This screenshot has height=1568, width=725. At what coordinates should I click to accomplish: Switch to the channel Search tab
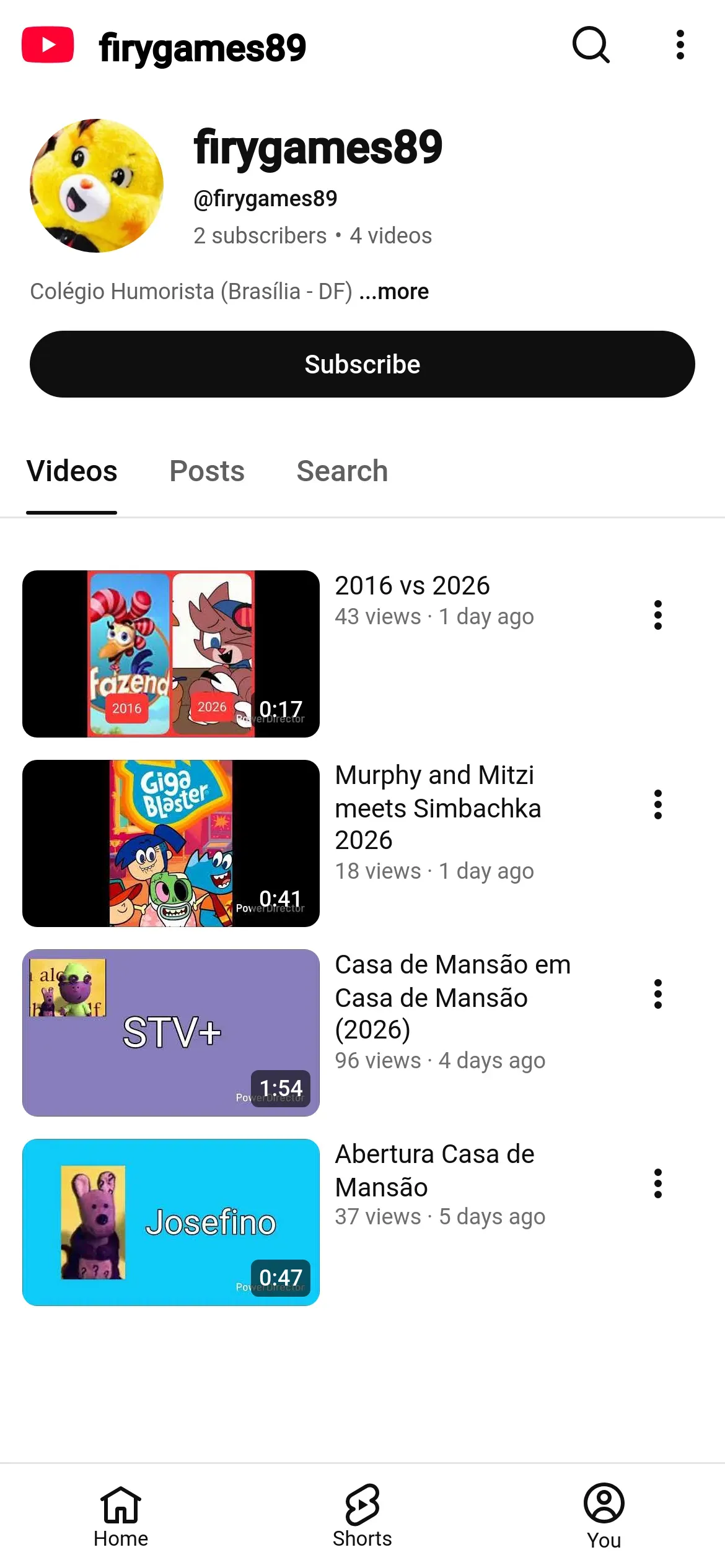342,471
